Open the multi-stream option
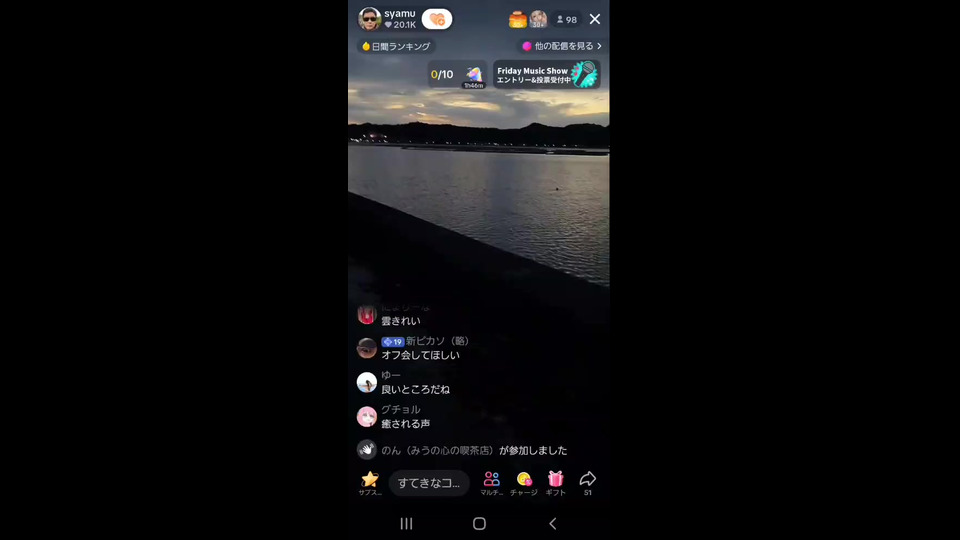The height and width of the screenshot is (540, 960). [x=491, y=482]
